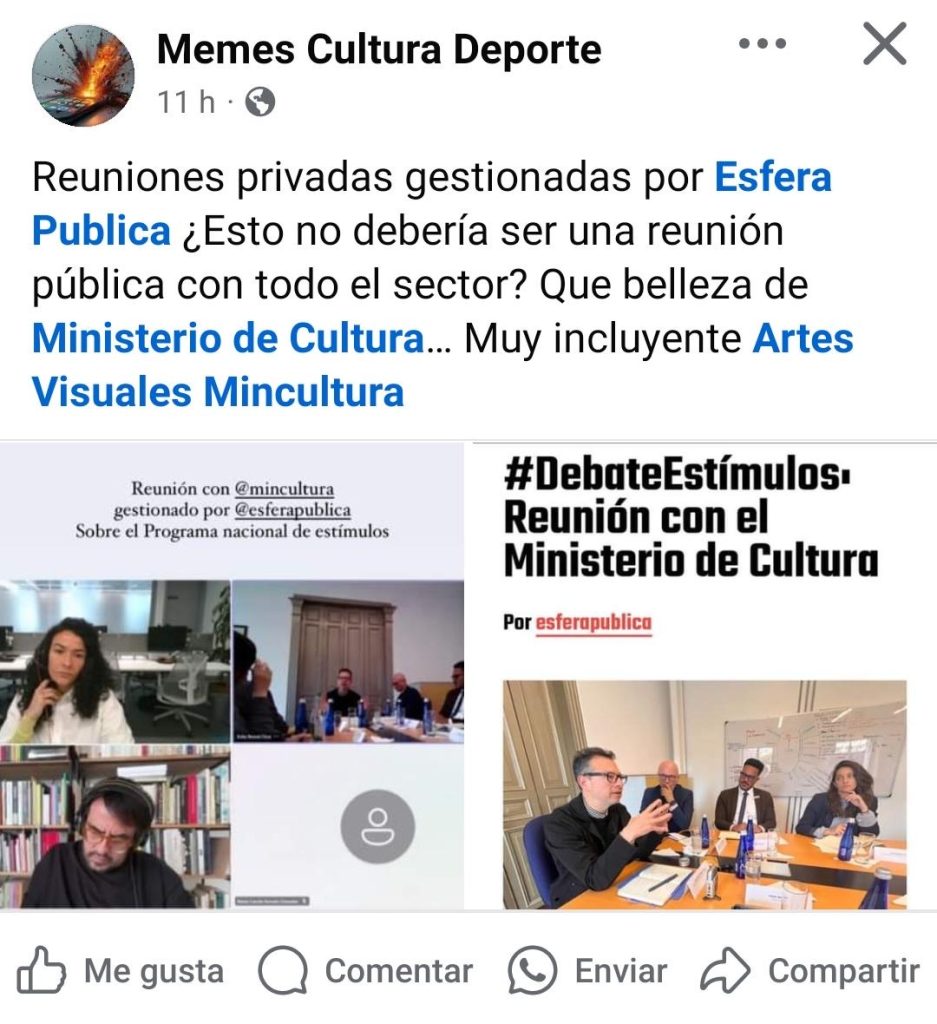The width and height of the screenshot is (937, 1024).
Task: Open the video-call meeting photo
Action: click(232, 676)
